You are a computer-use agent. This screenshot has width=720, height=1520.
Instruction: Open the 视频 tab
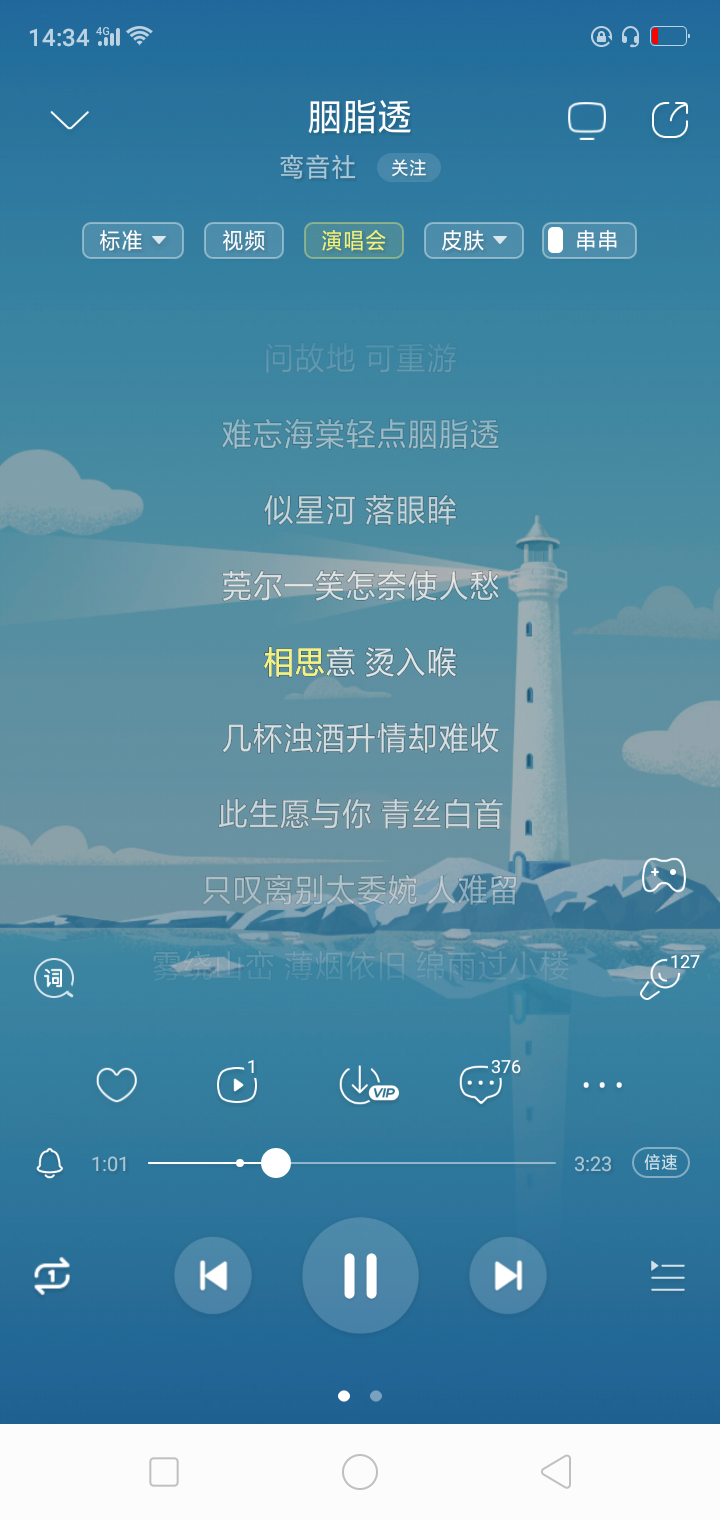point(243,240)
